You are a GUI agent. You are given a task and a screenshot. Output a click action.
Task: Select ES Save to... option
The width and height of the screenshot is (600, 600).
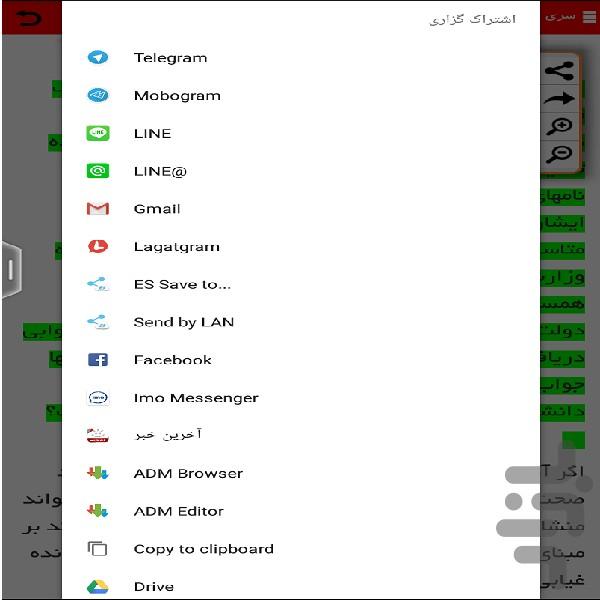coord(182,285)
